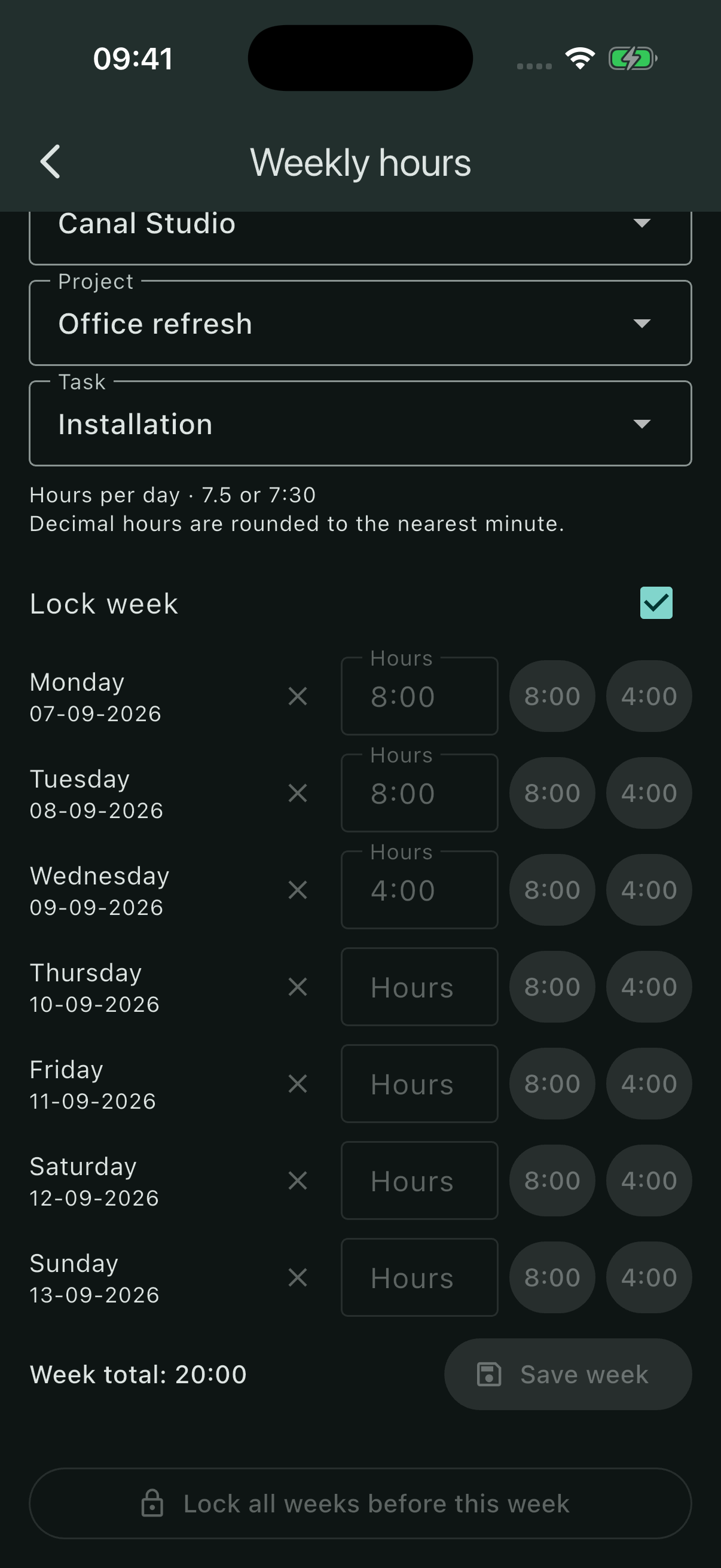Clear Wednesday's hours entry
The image size is (721, 1568).
tap(298, 890)
